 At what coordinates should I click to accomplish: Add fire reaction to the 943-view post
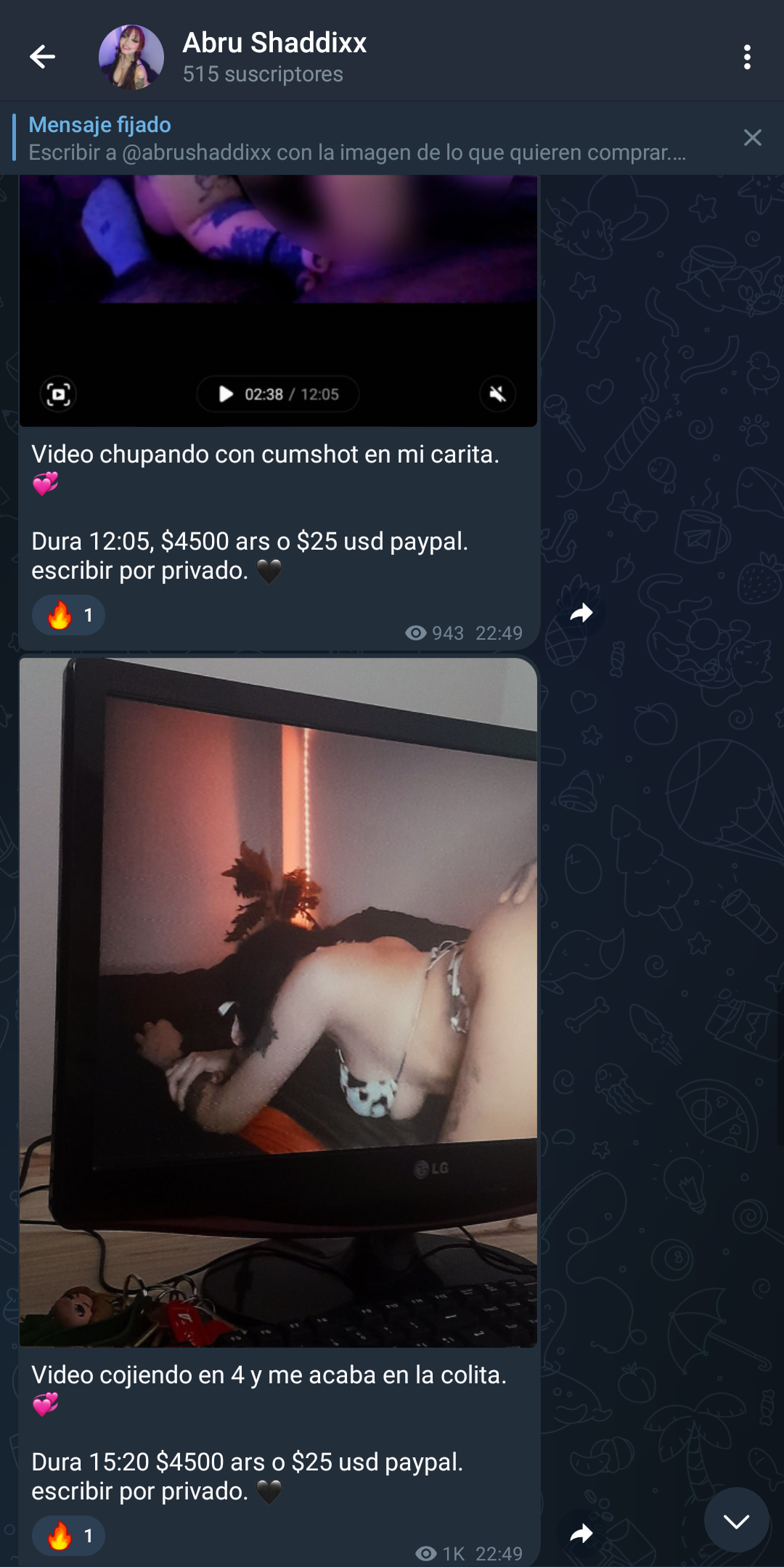tap(69, 616)
